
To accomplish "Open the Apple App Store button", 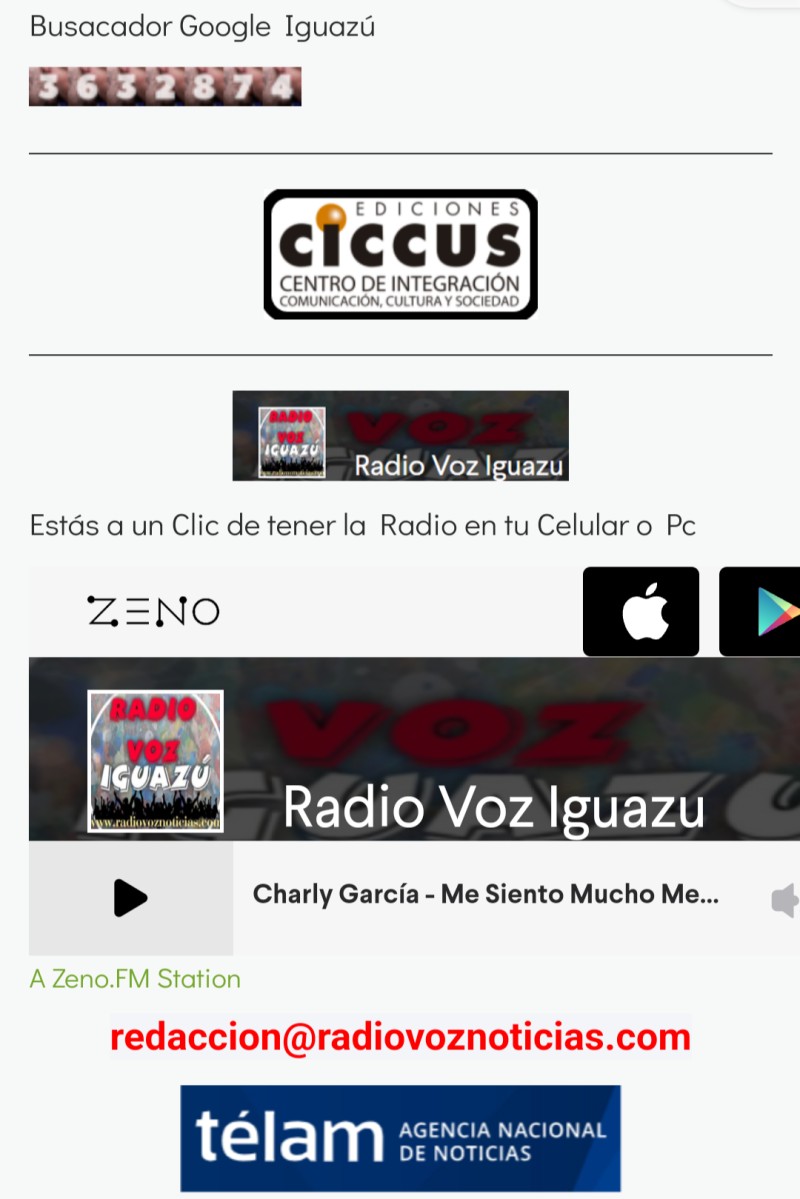I will (641, 611).
